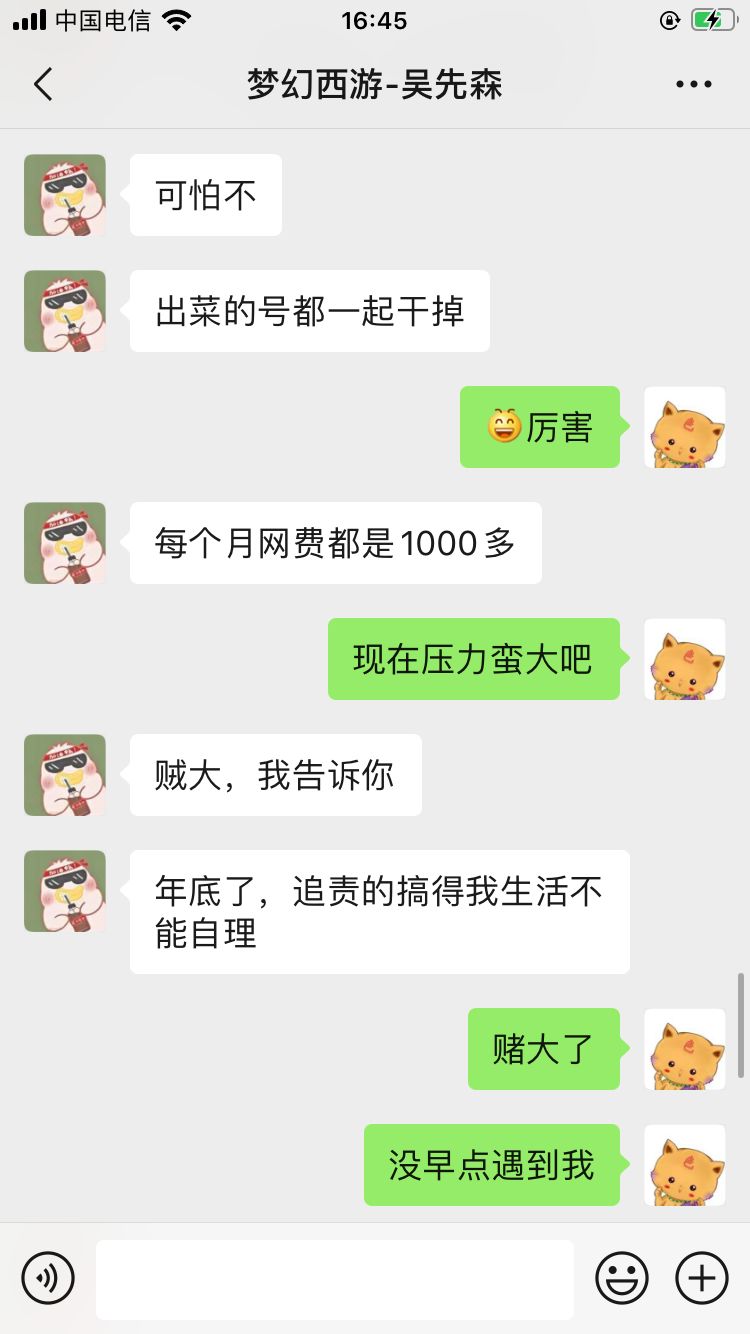
Task: Tap the cellular signal bars
Action: [29, 19]
